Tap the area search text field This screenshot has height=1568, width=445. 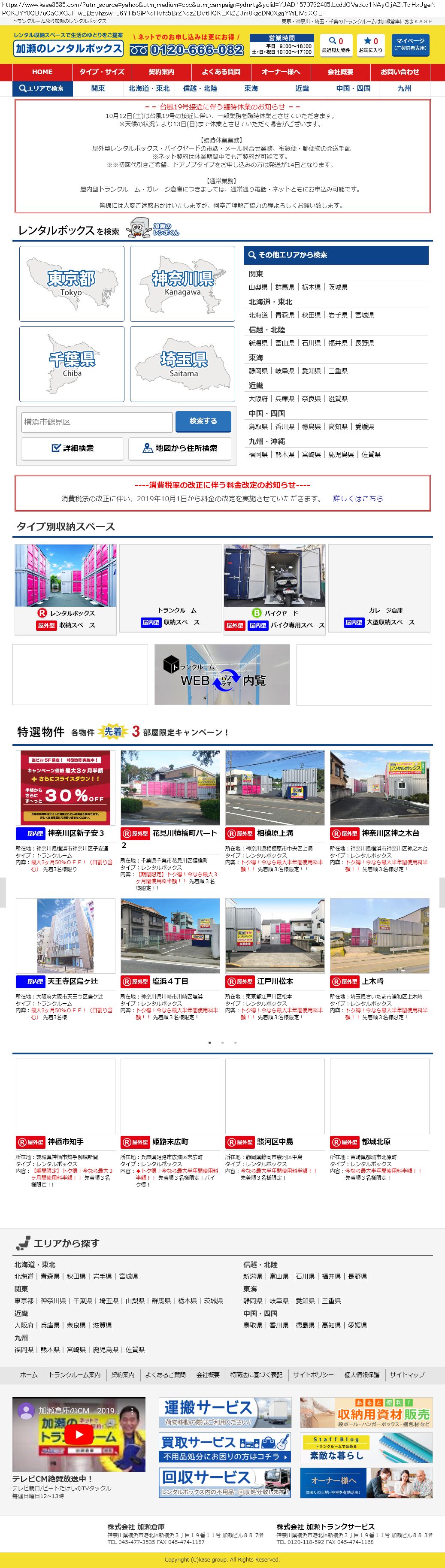coord(97,422)
